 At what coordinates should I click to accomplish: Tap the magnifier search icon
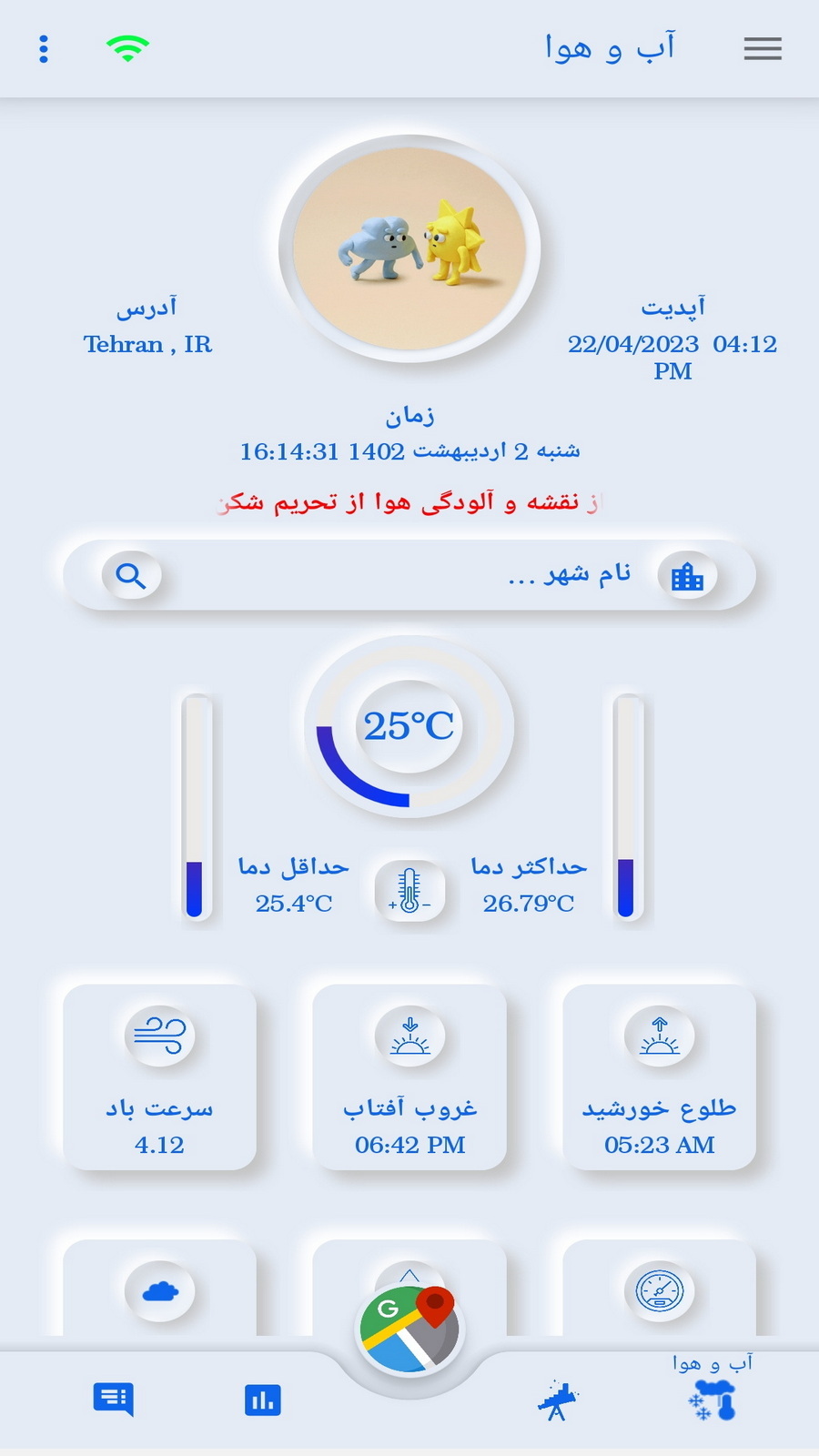pyautogui.click(x=131, y=576)
